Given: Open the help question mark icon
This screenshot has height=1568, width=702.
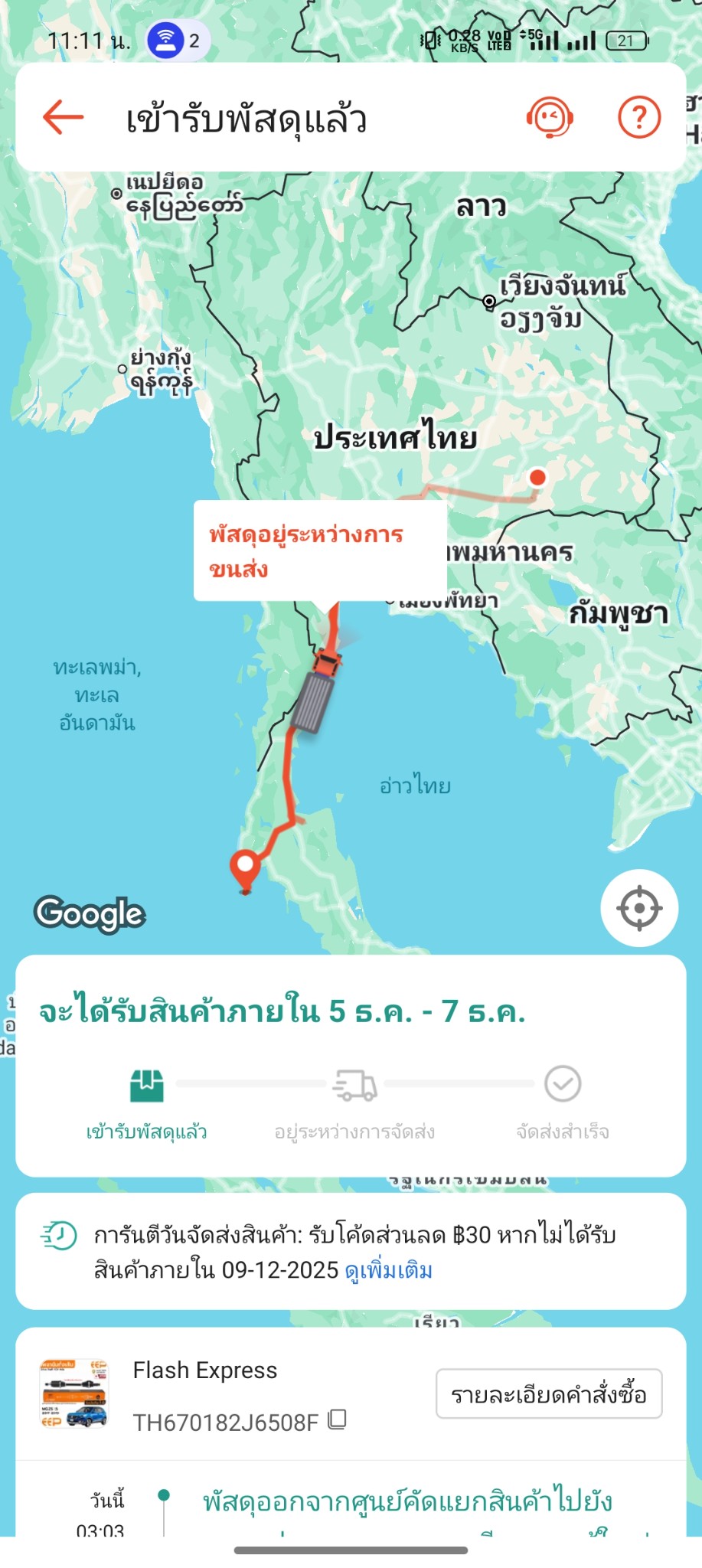Looking at the screenshot, I should click(638, 117).
